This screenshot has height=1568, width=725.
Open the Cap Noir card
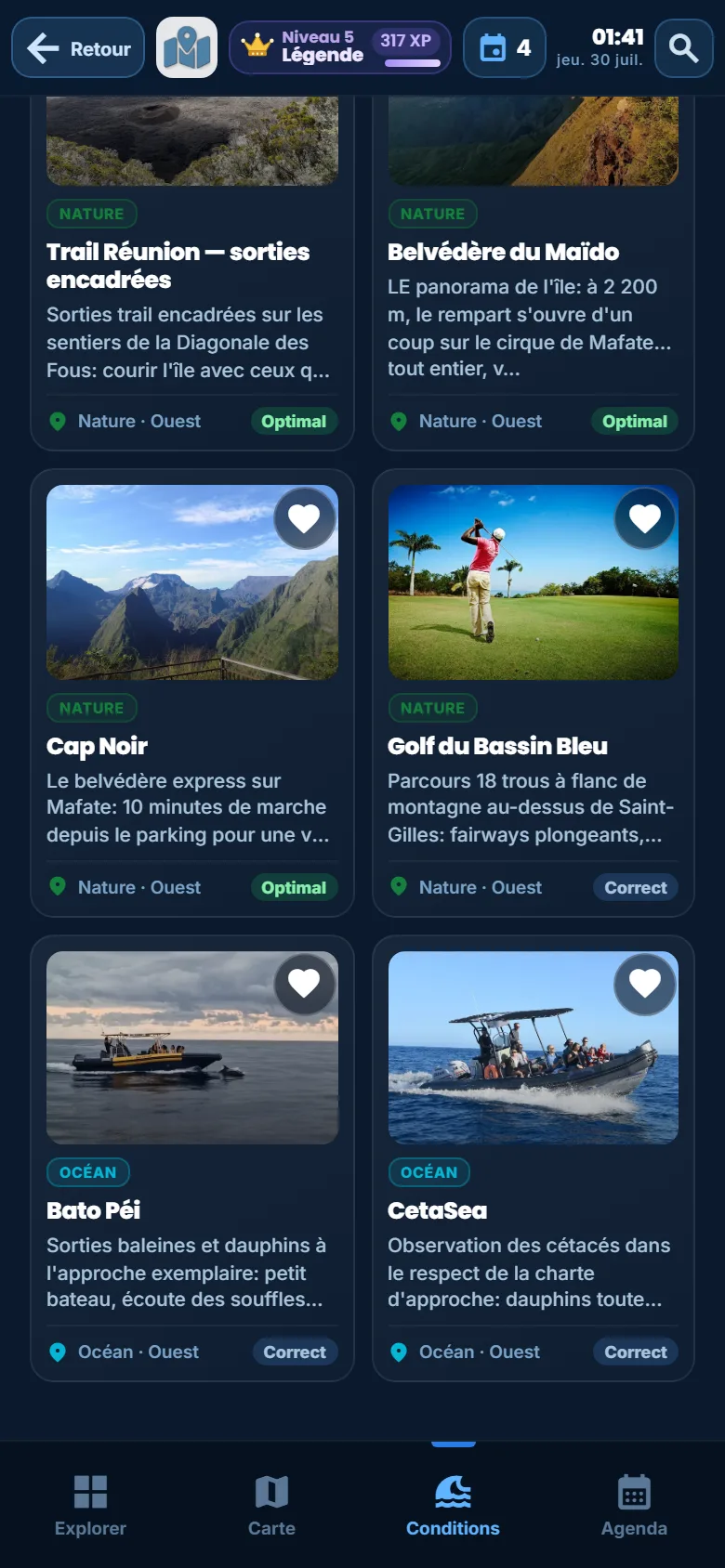(192, 693)
